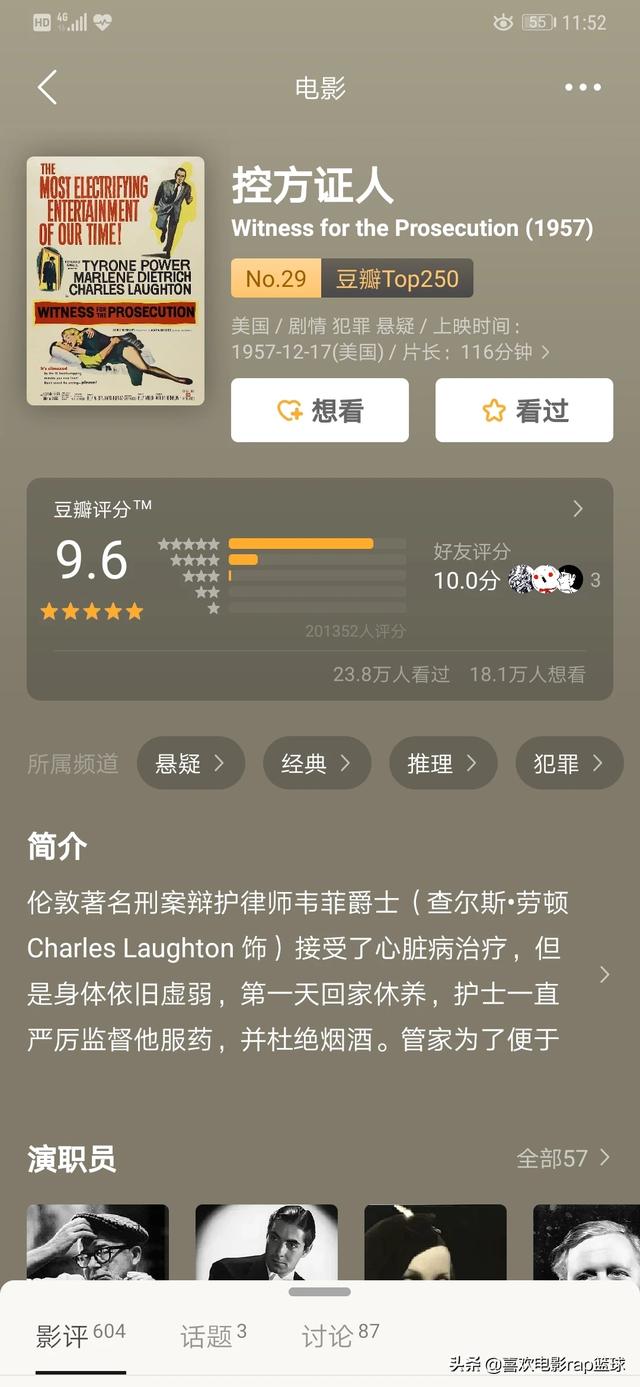
Task: Open the 悬疑 channel chip
Action: (190, 763)
